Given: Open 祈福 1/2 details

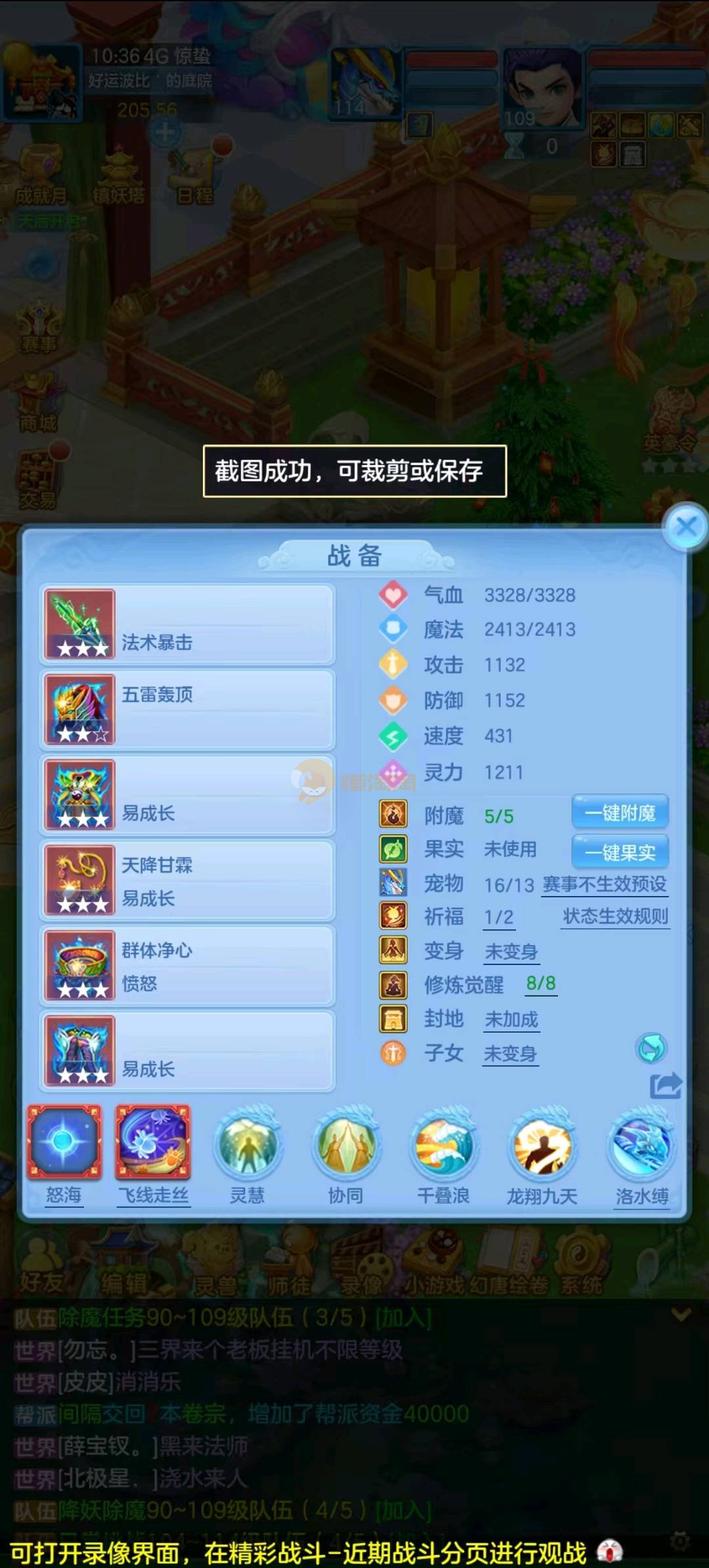Looking at the screenshot, I should [498, 918].
